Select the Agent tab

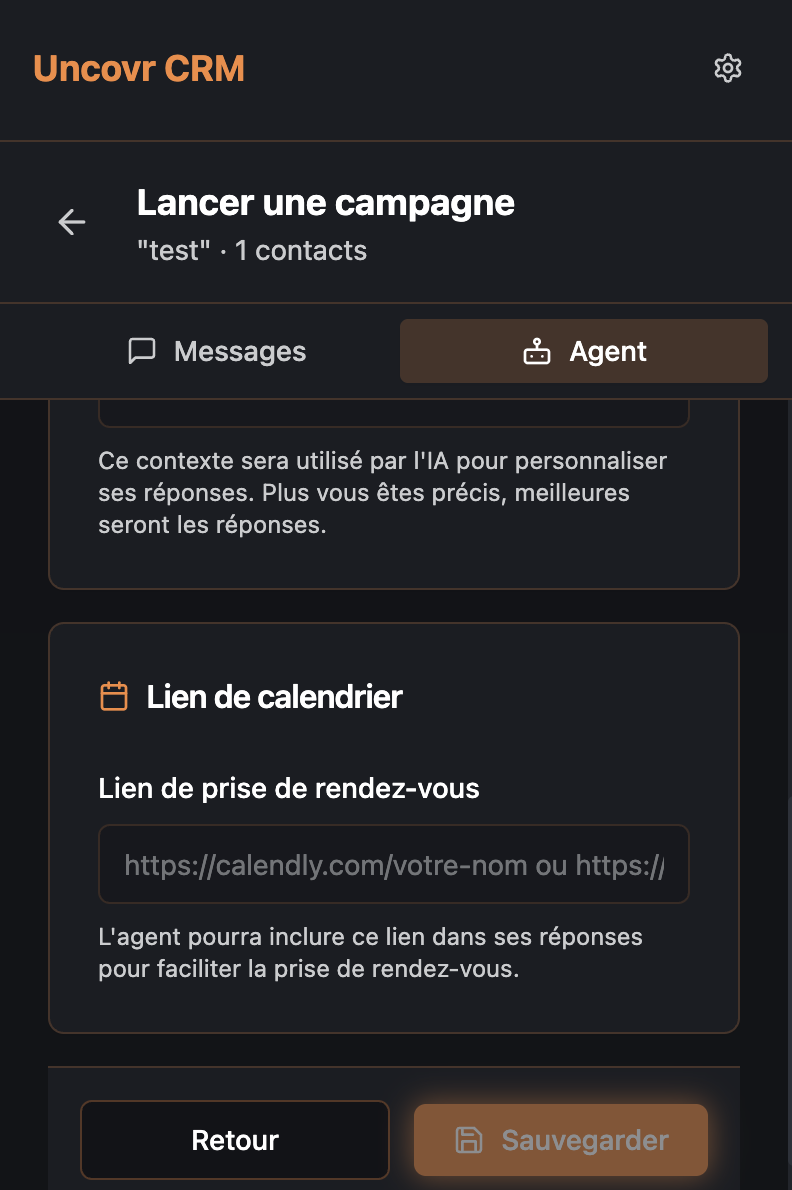click(584, 351)
